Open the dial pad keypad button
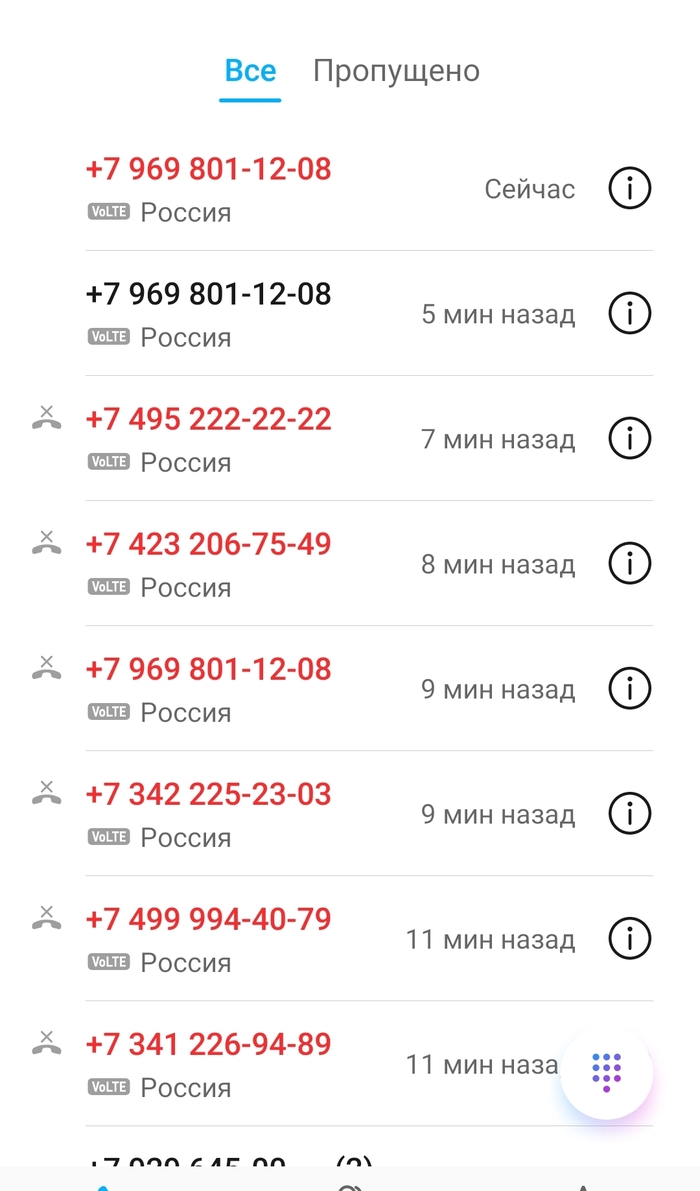The image size is (700, 1191). [606, 1072]
